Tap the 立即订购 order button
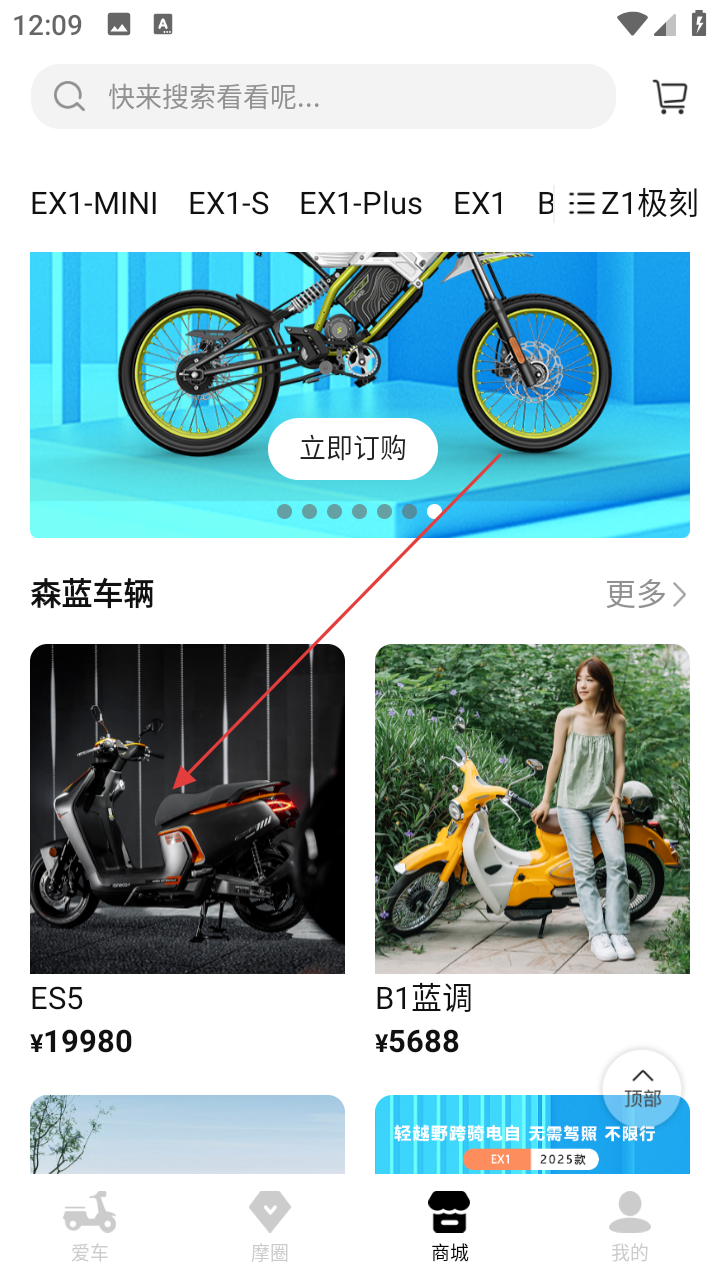 click(x=353, y=448)
